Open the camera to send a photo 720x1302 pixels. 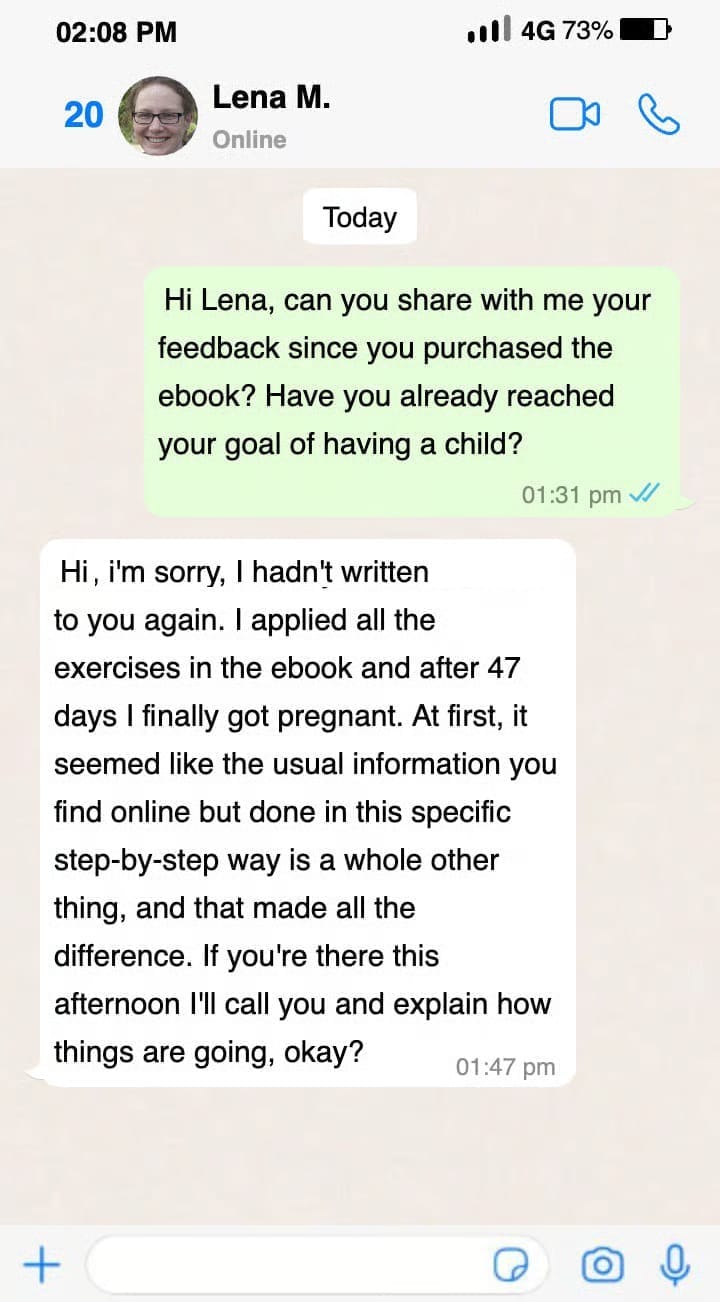coord(602,1266)
